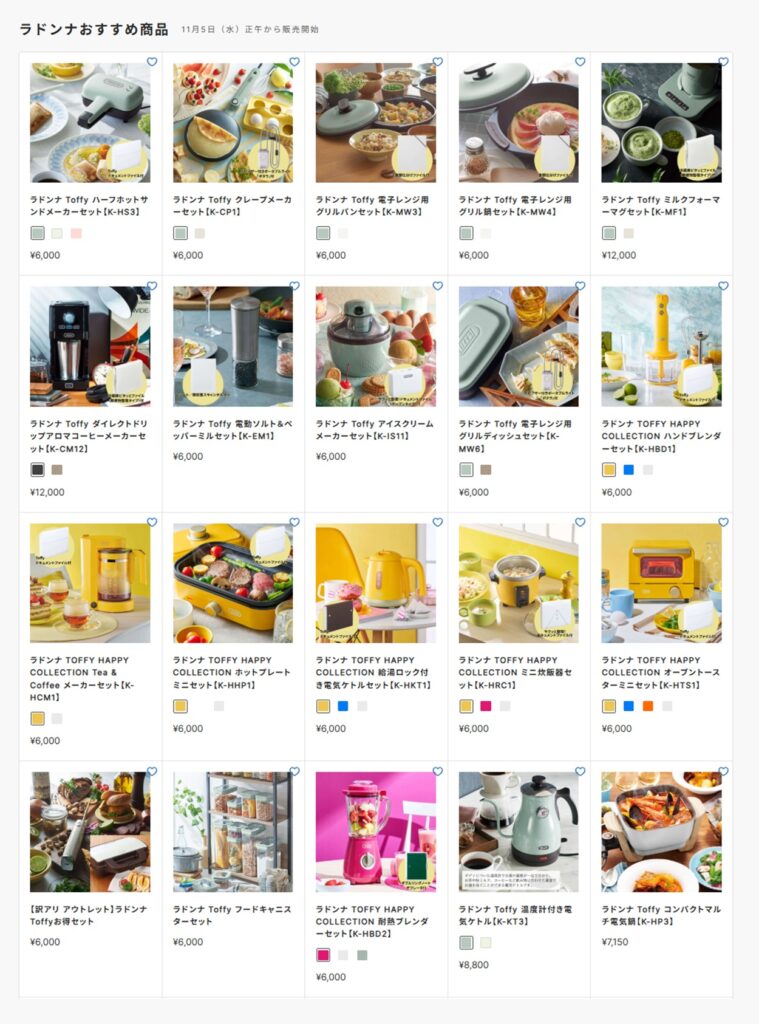Open the 温度計付き電気ケトル【K-KT3】 product
This screenshot has width=759, height=1024.
(518, 831)
